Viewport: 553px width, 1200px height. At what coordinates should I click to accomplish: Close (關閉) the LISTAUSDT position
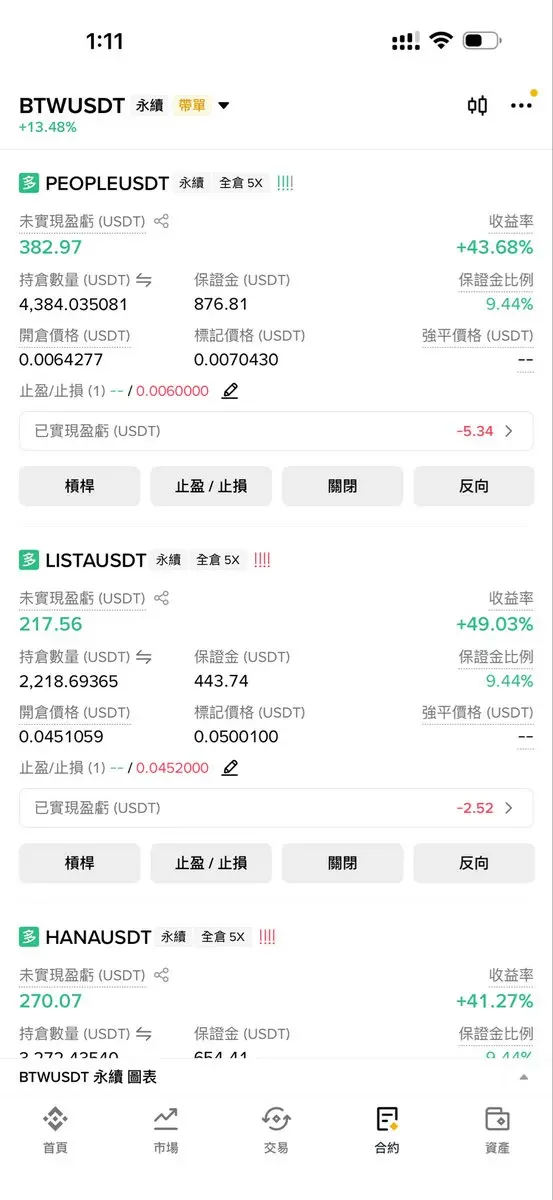click(x=342, y=863)
